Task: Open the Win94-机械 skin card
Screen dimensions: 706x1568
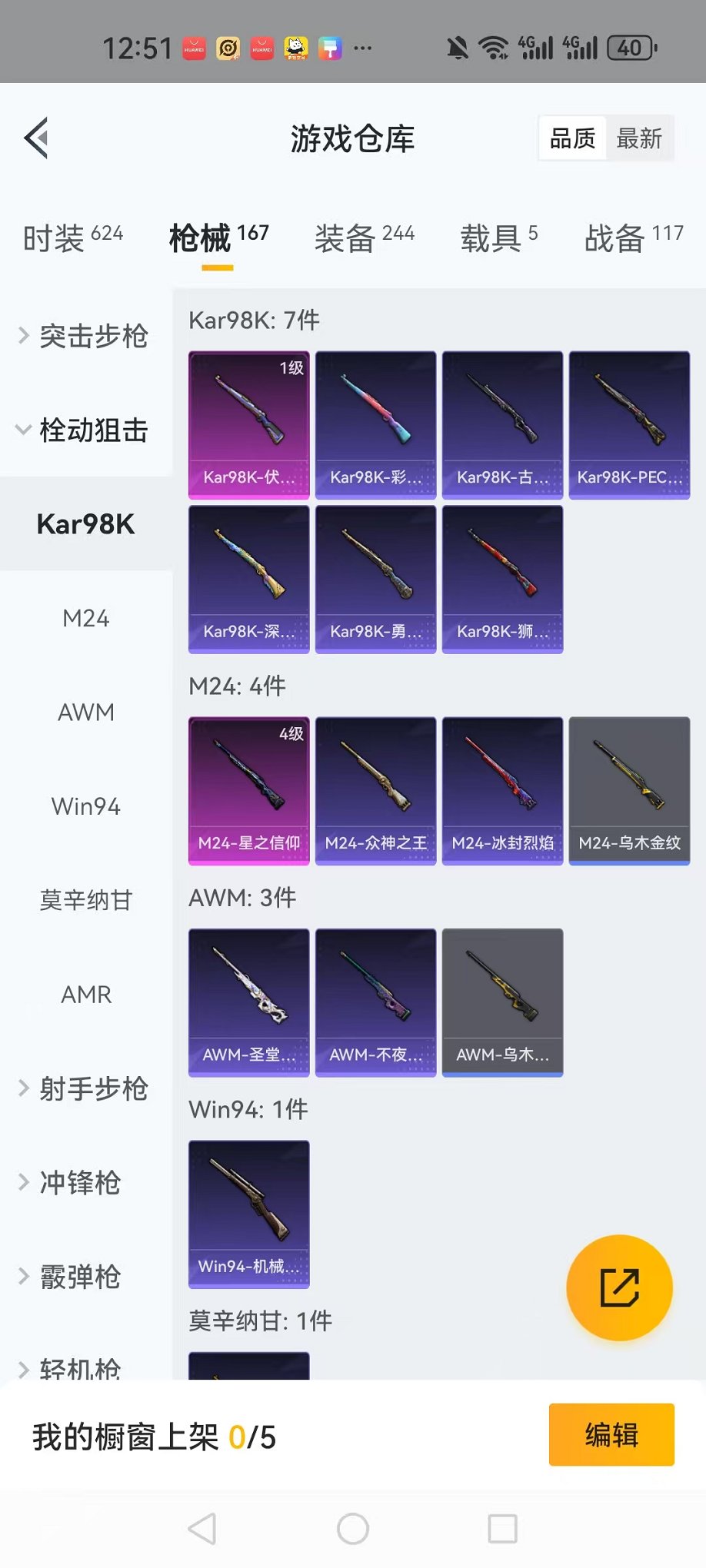Action: pyautogui.click(x=249, y=1214)
